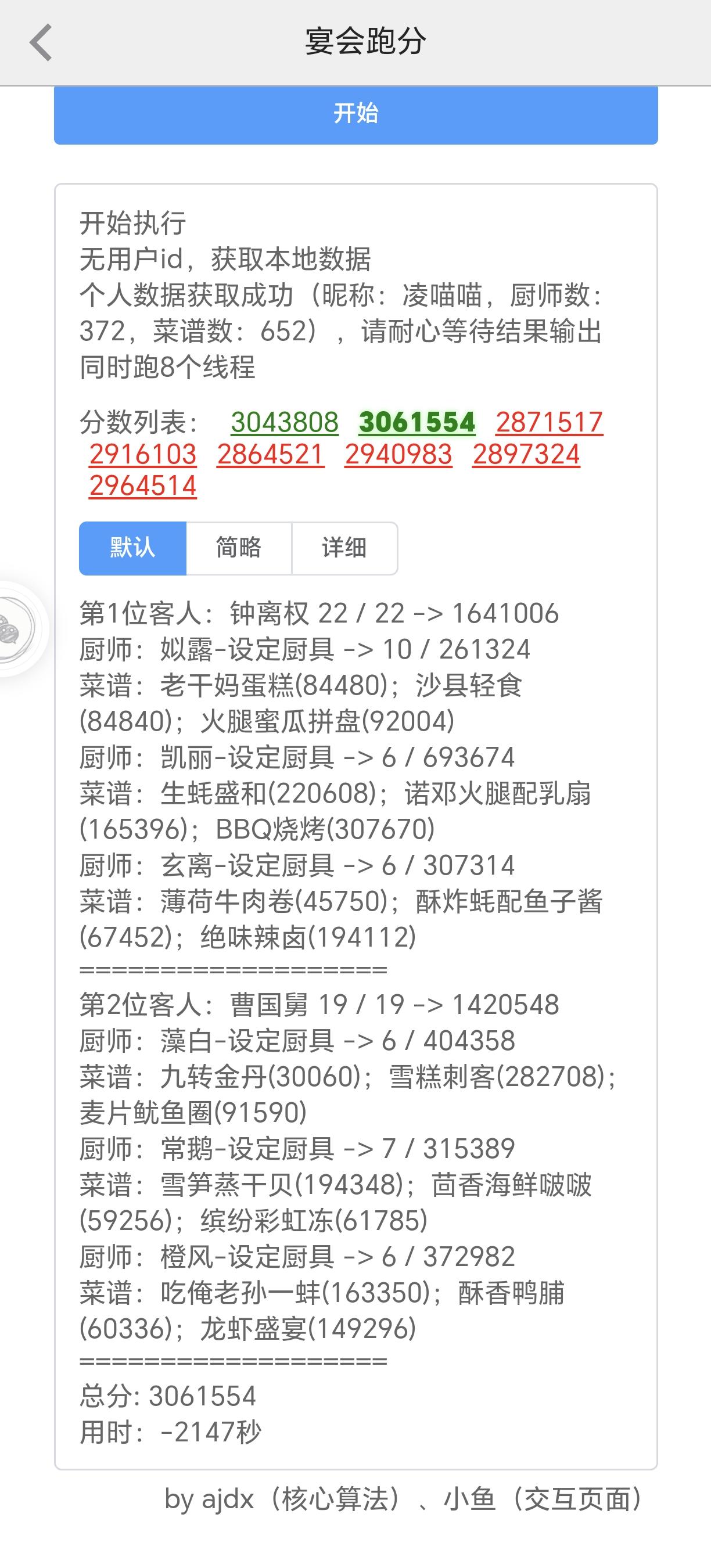Switch to the 简略 view tab
Viewport: 711px width, 1568px height.
click(x=239, y=548)
